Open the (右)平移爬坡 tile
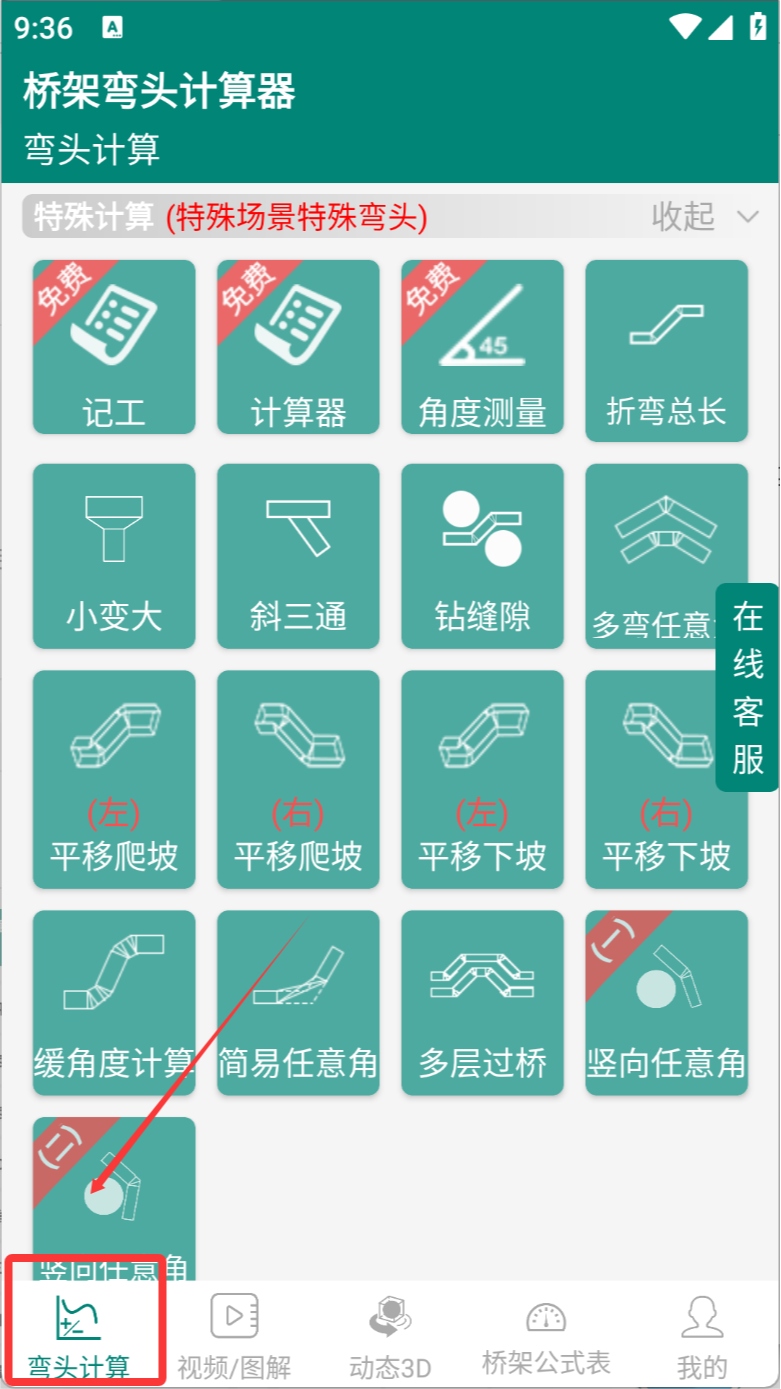Image resolution: width=781 pixels, height=1389 pixels. [298, 779]
